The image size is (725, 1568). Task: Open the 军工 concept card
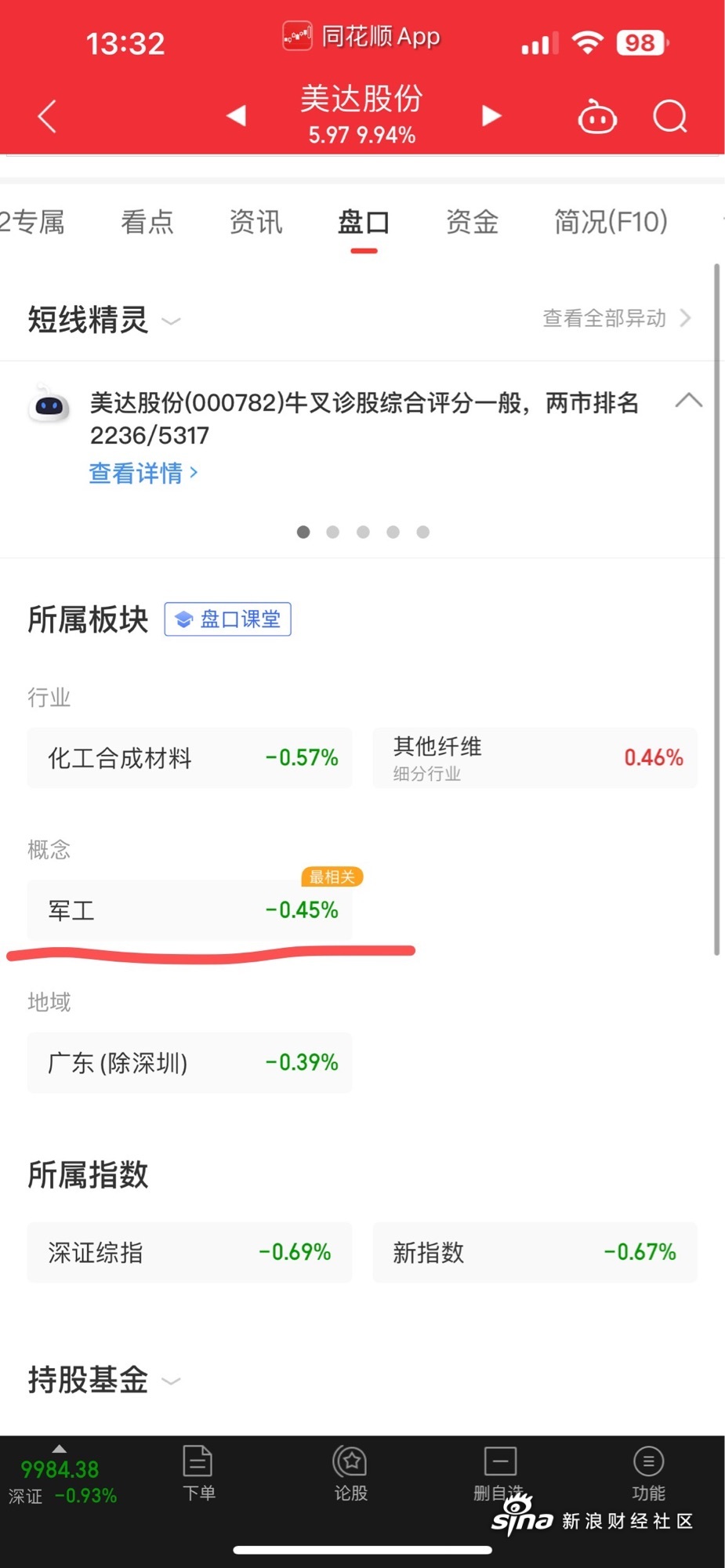click(x=190, y=910)
